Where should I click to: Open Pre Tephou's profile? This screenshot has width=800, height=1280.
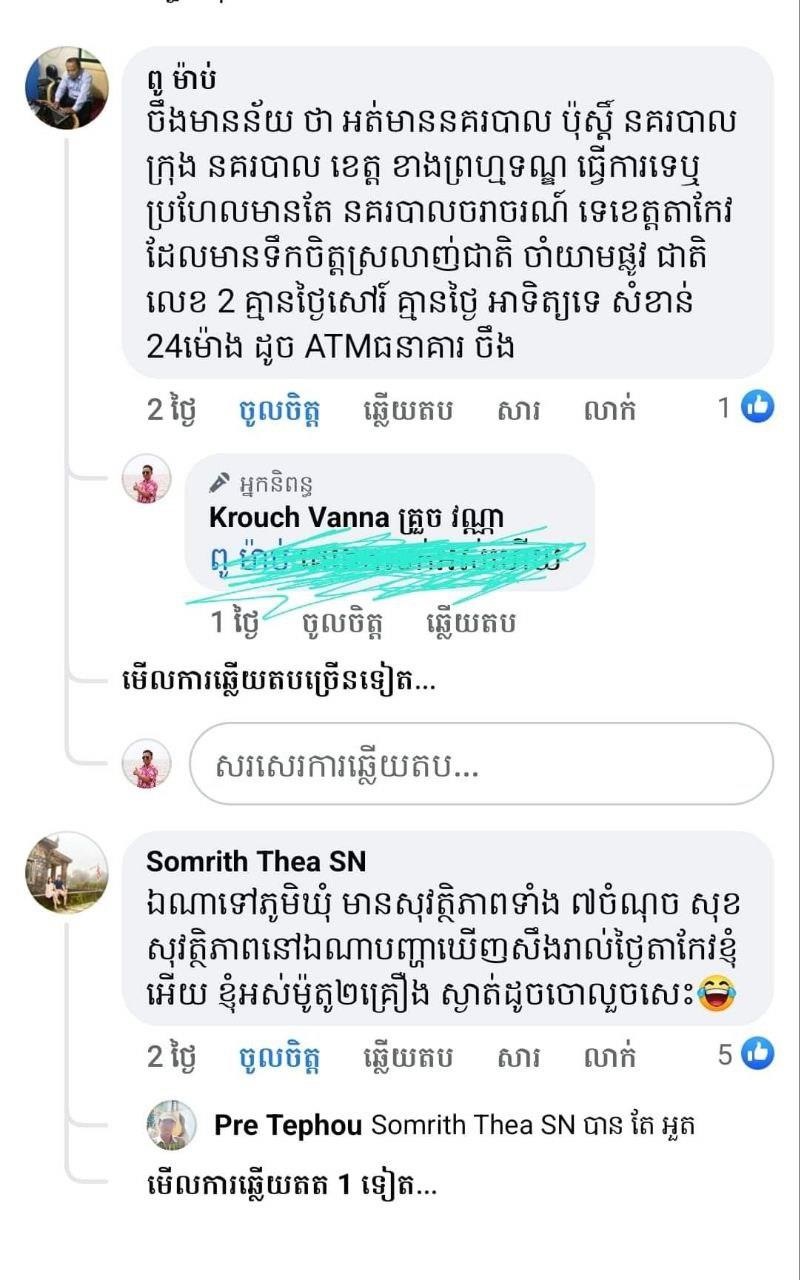point(287,1125)
